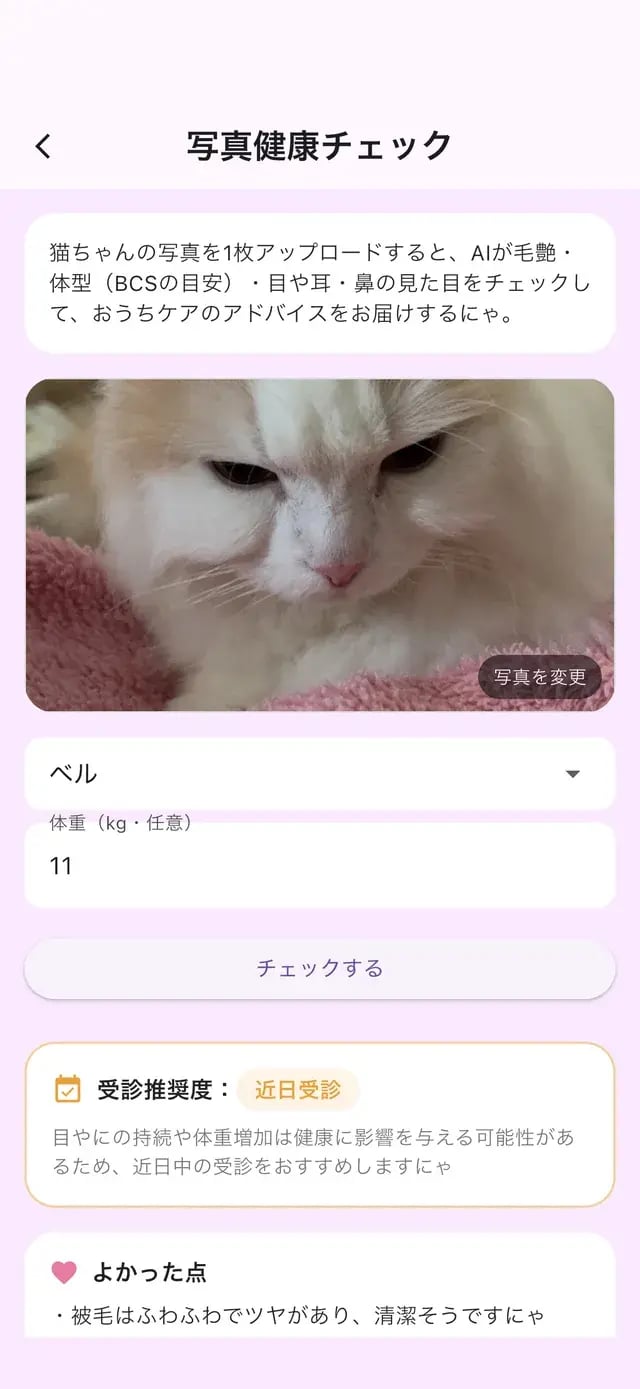Viewport: 640px width, 1389px height.
Task: Go back using the top-left arrow
Action: 43,146
